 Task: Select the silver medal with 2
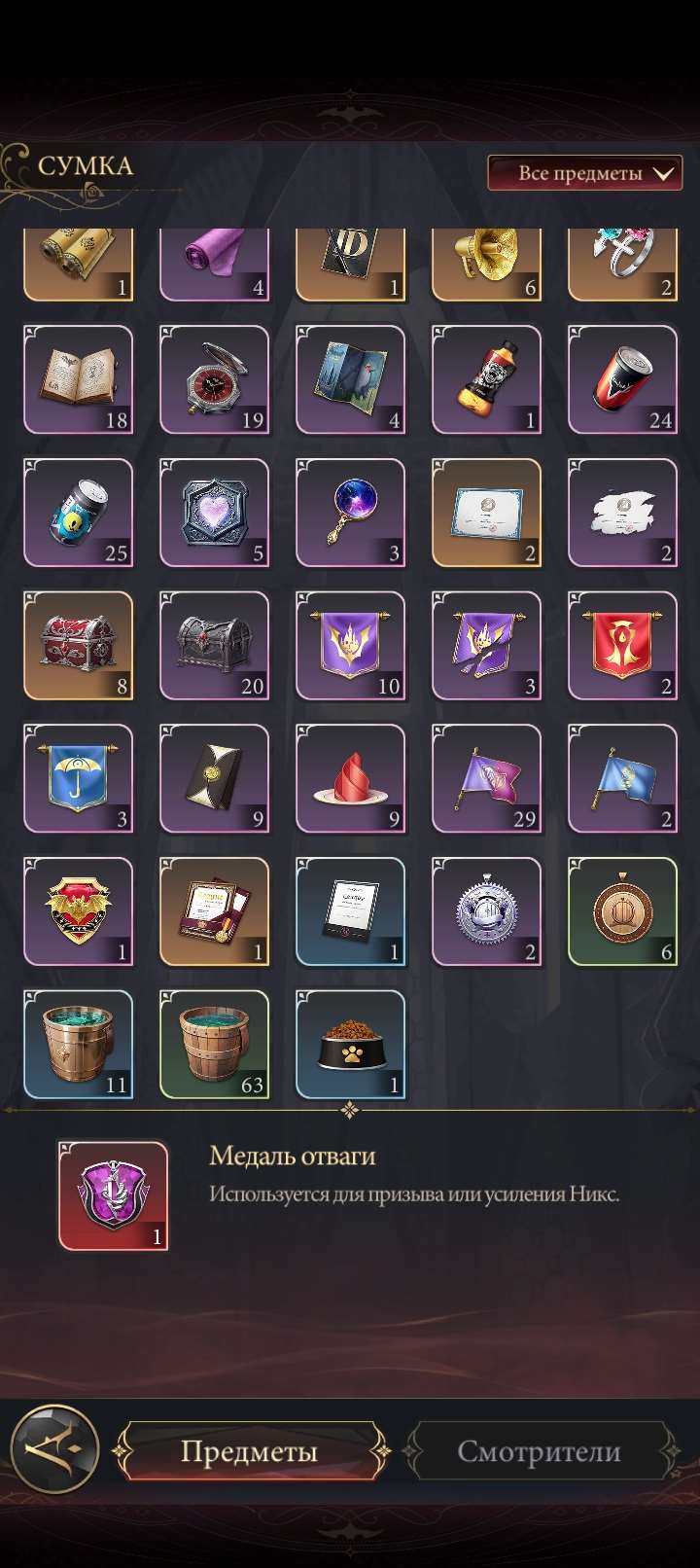click(486, 911)
